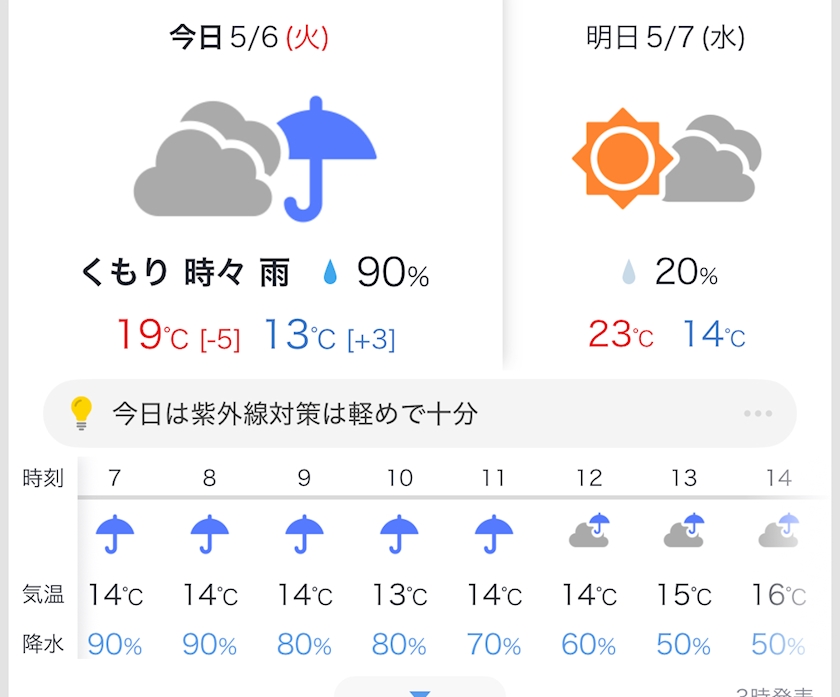
Task: Open the UV advice tip banner
Action: click(419, 414)
